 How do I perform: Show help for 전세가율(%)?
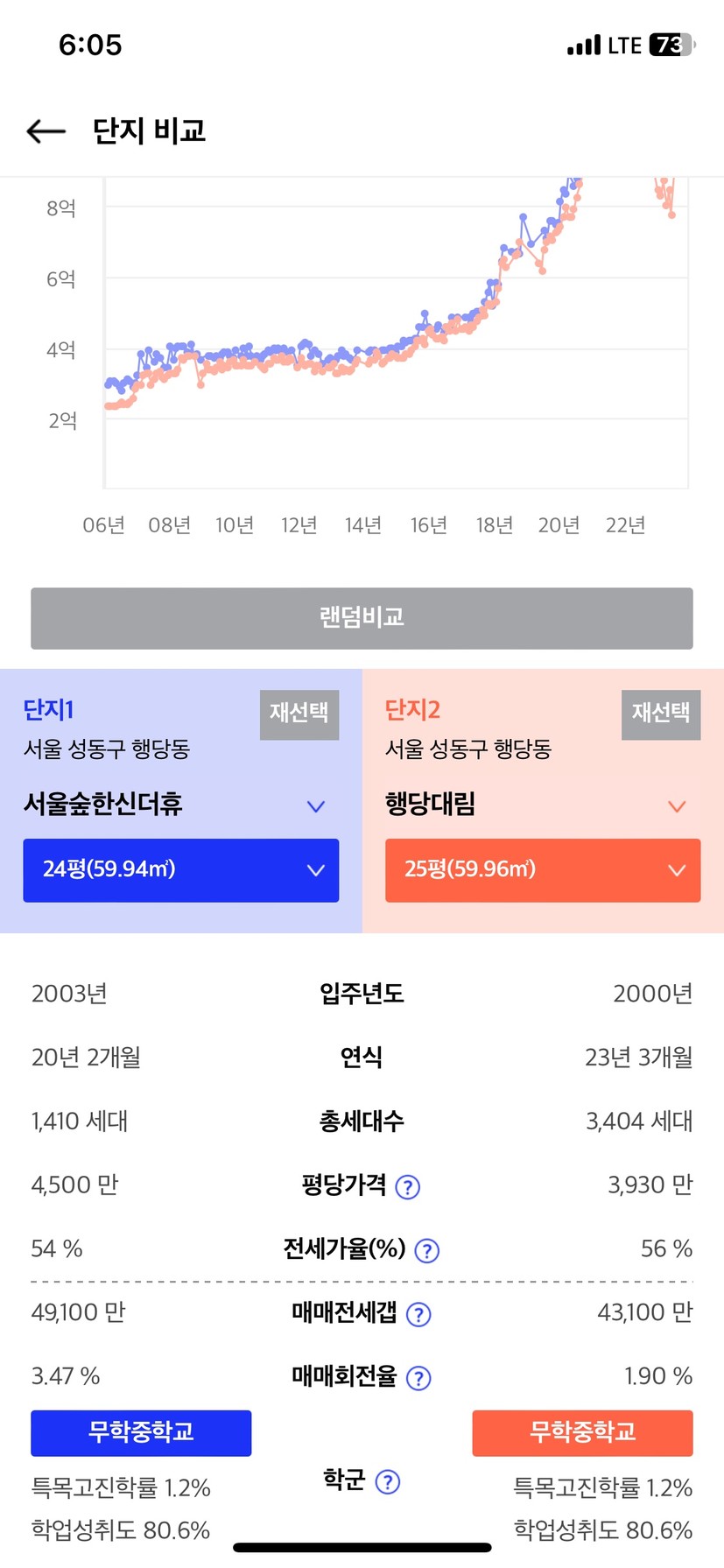click(426, 1250)
